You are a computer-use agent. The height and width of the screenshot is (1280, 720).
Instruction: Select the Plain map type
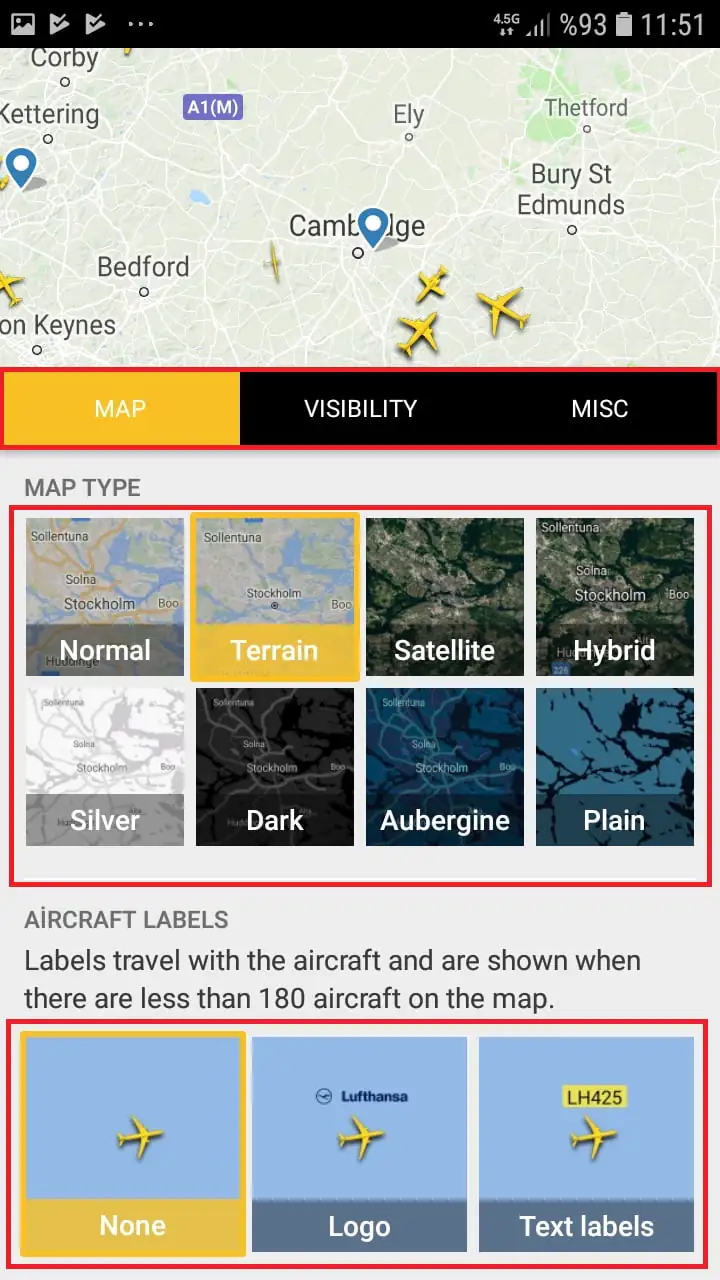tap(614, 767)
